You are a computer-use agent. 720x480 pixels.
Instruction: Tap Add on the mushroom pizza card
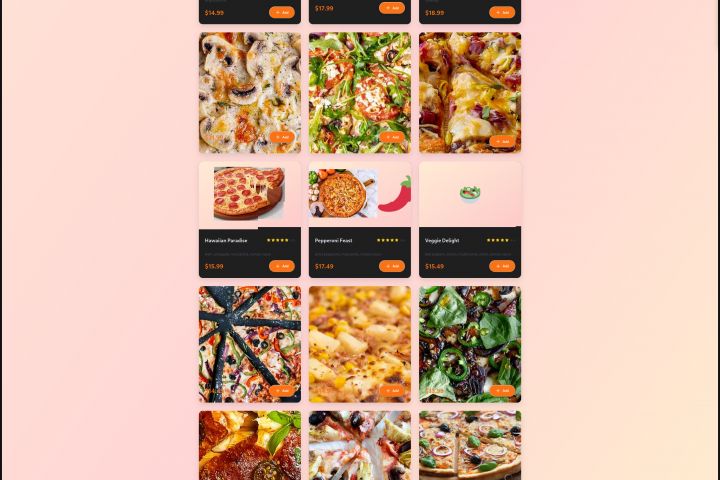pos(282,137)
